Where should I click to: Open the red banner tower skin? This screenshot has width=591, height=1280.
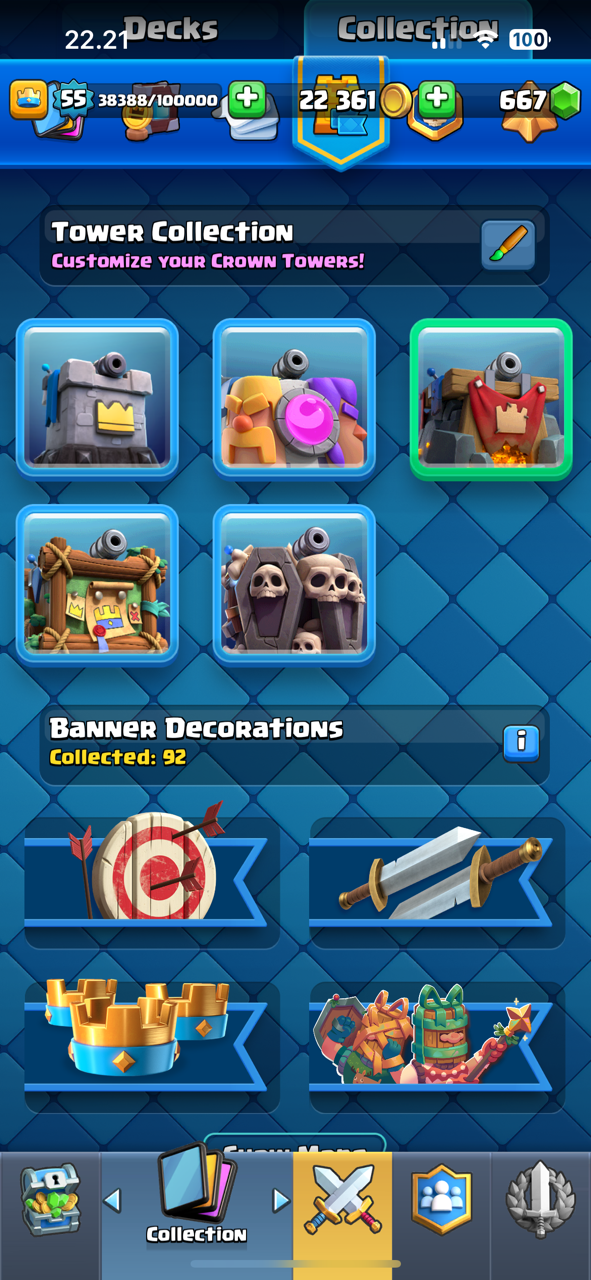point(491,399)
